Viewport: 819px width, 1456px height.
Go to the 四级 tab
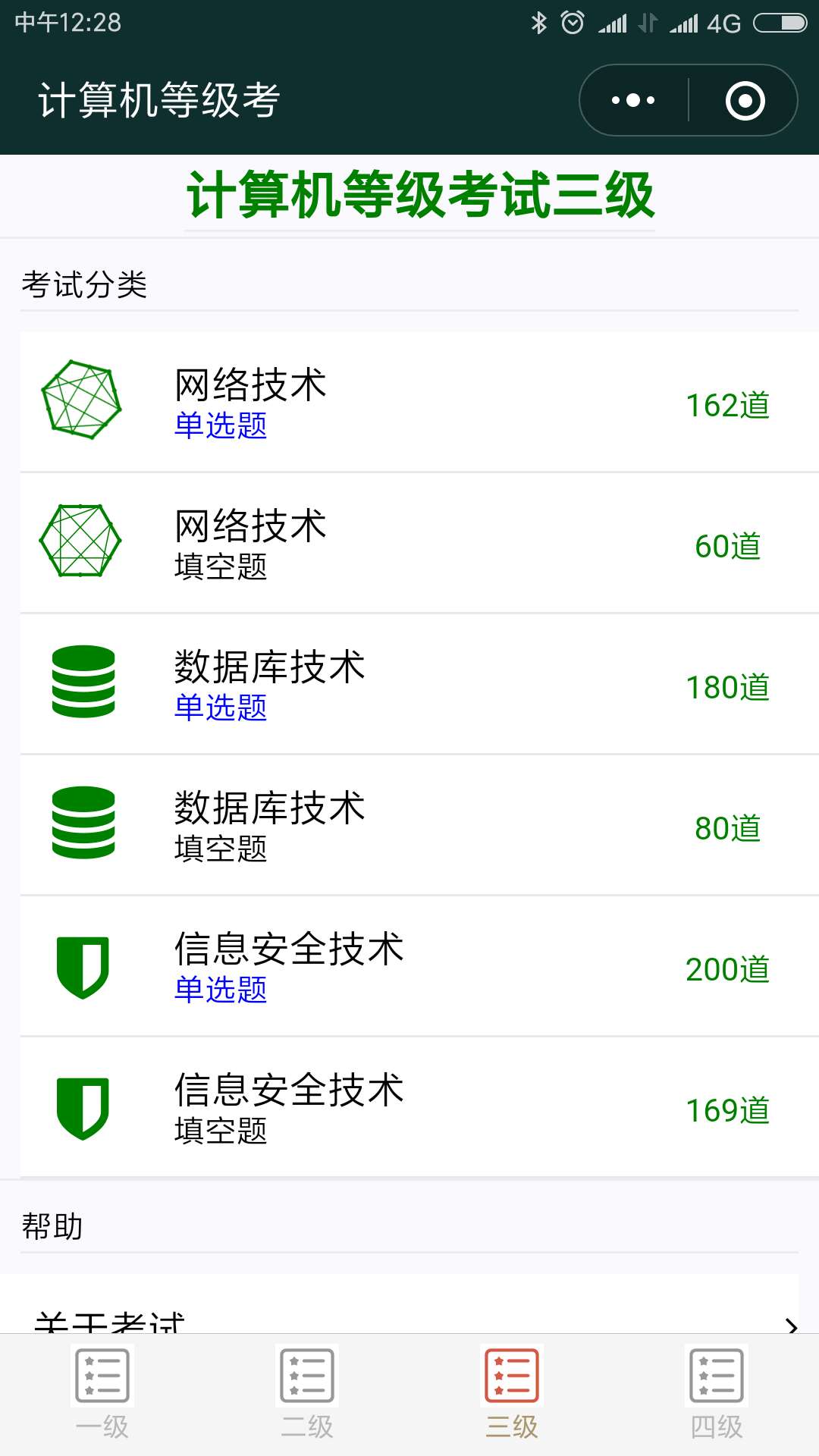tap(717, 1394)
